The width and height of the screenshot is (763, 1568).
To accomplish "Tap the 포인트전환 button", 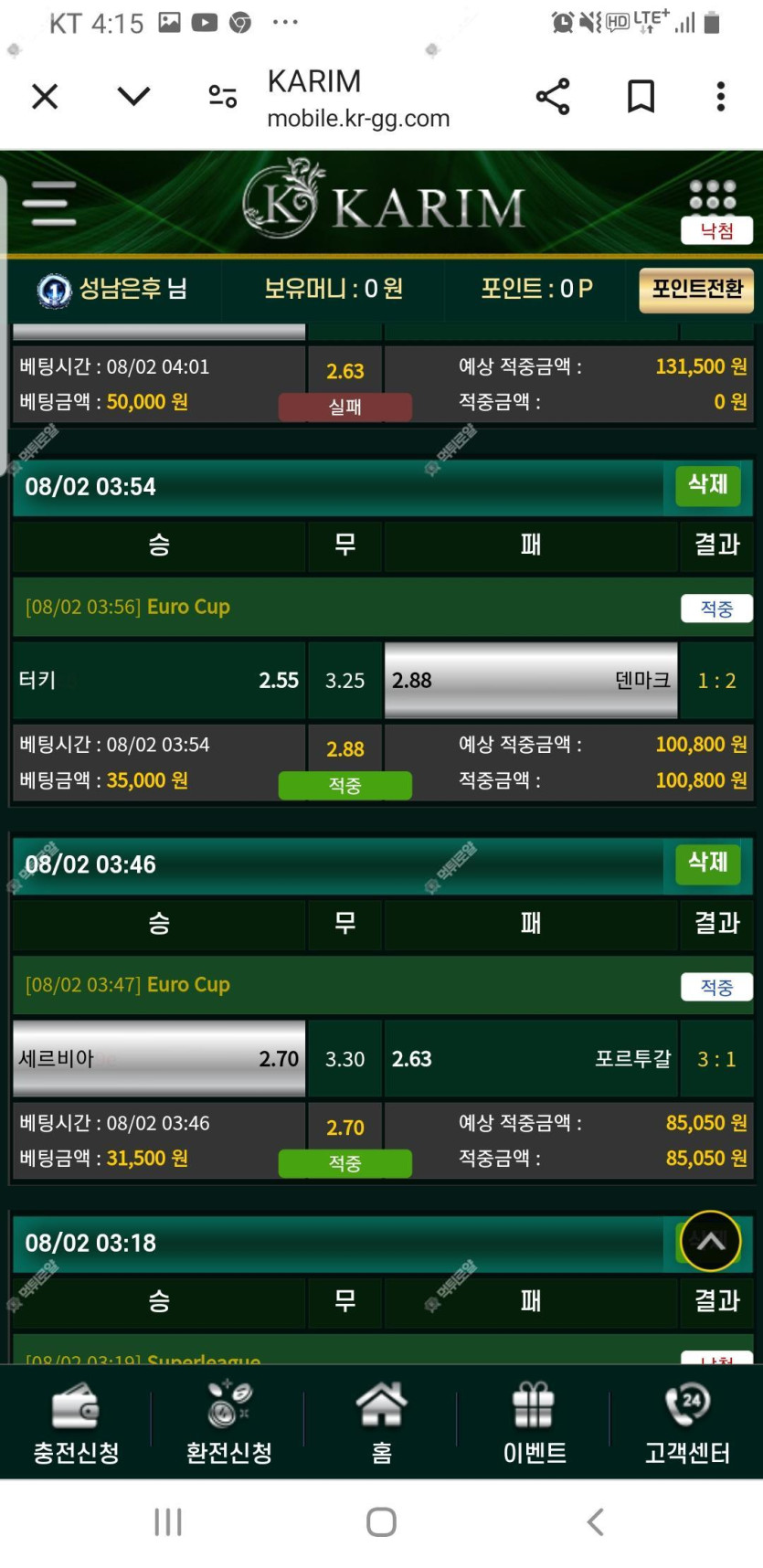I will (696, 290).
